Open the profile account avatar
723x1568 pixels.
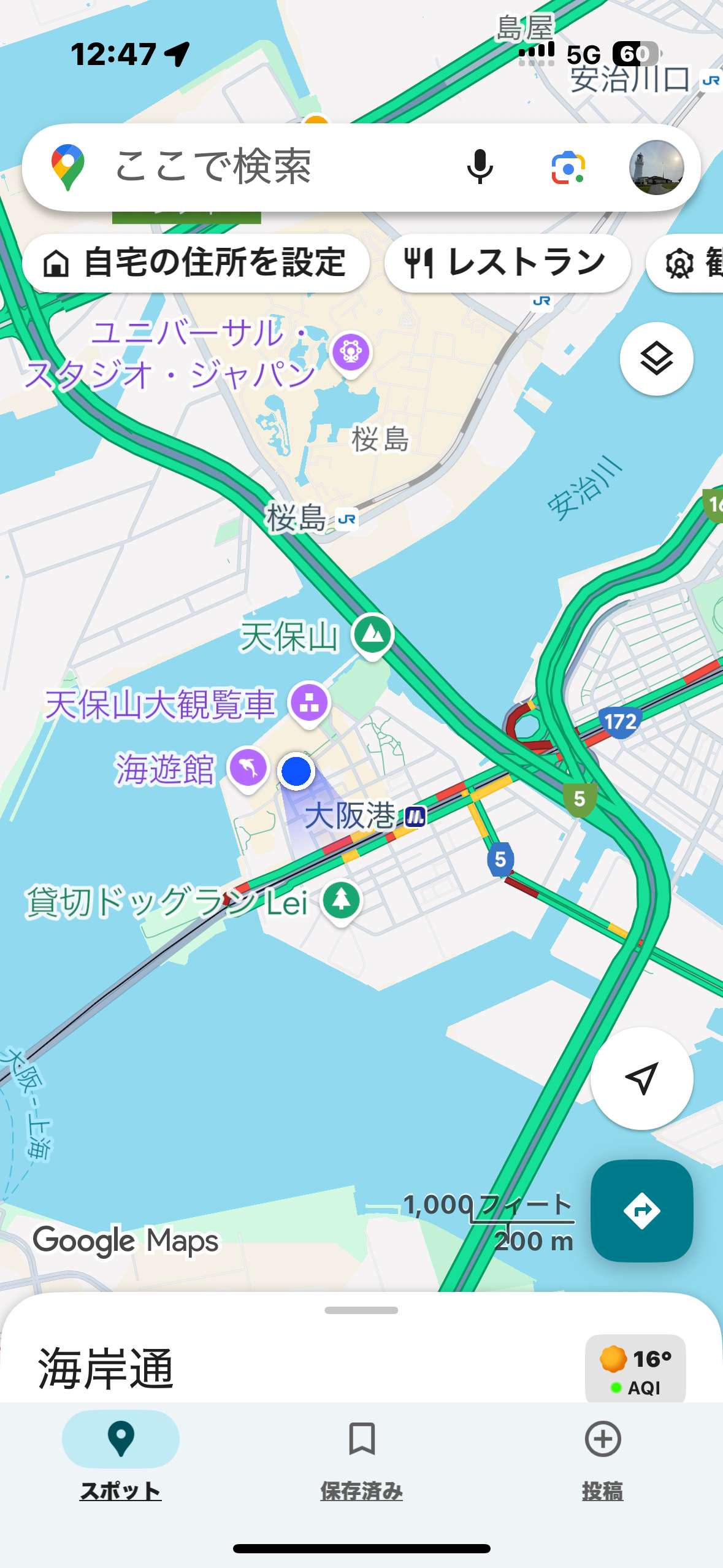coord(656,167)
